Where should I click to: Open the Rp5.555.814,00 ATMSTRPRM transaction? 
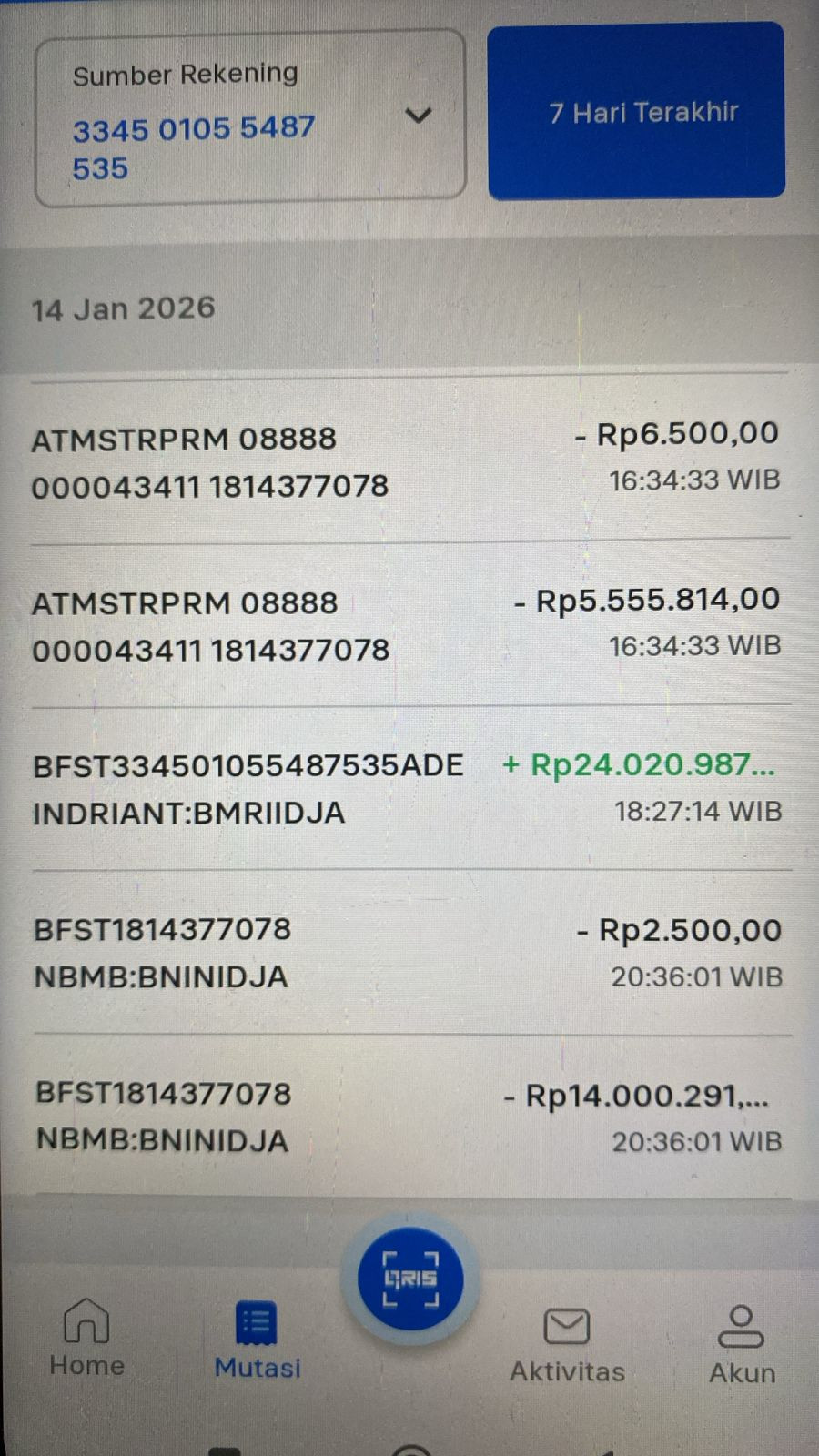click(409, 625)
